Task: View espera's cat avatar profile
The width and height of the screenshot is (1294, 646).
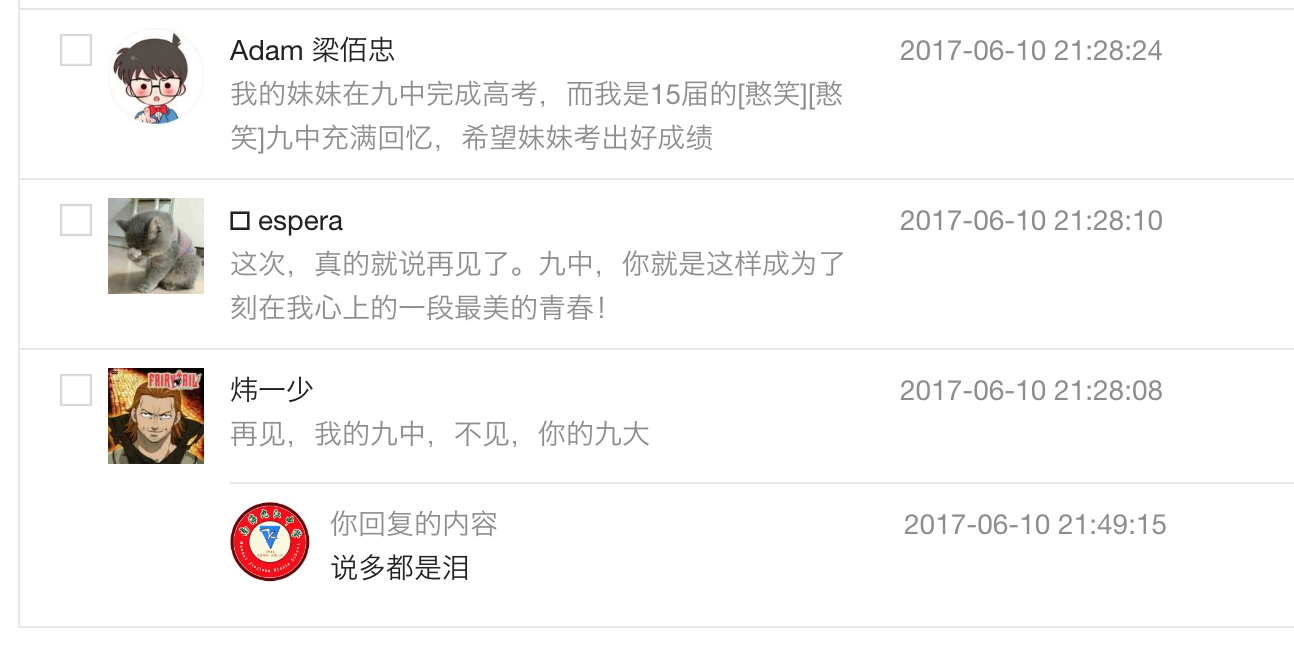Action: click(156, 246)
